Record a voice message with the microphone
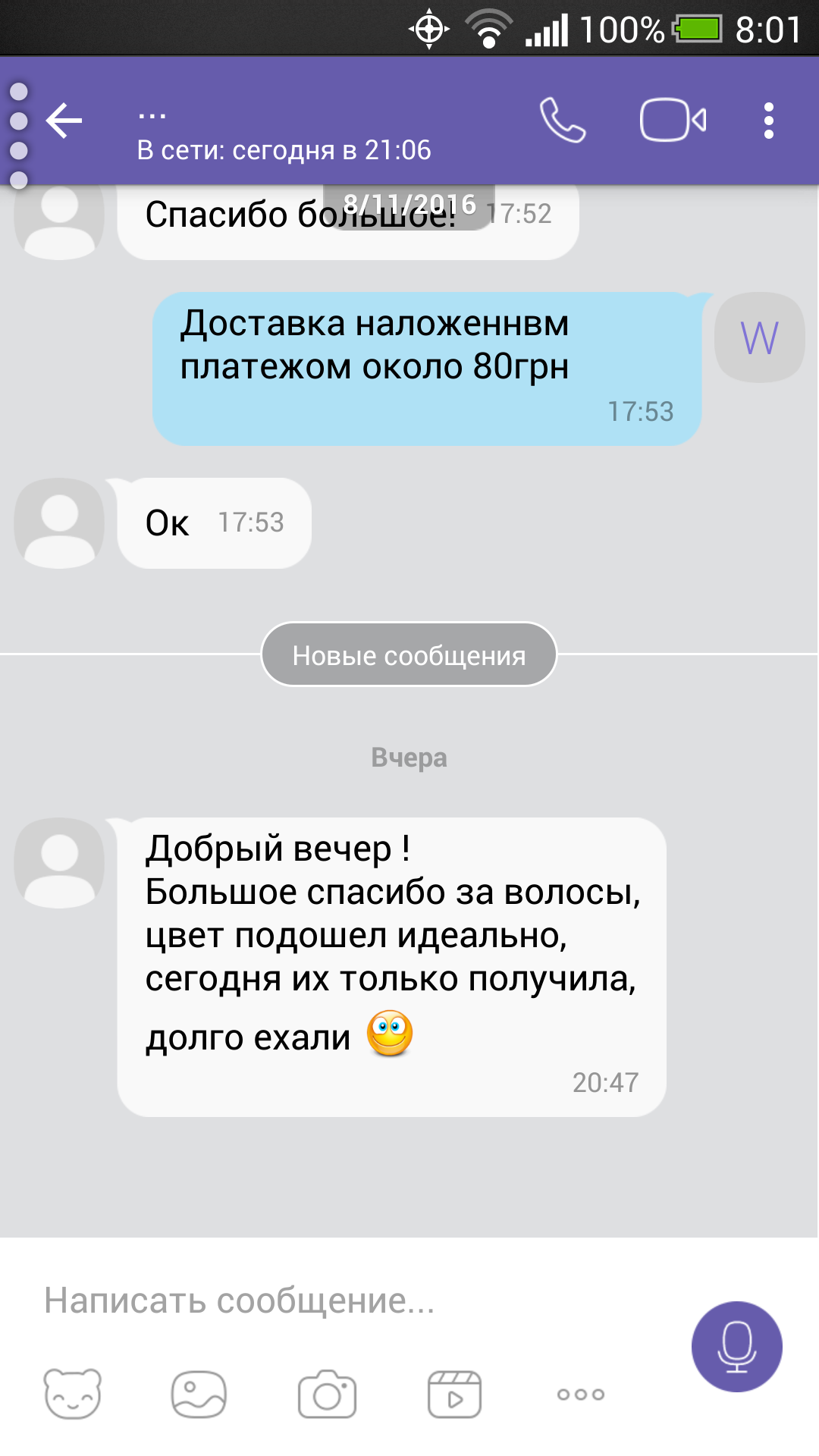819x1456 pixels. 736,1346
